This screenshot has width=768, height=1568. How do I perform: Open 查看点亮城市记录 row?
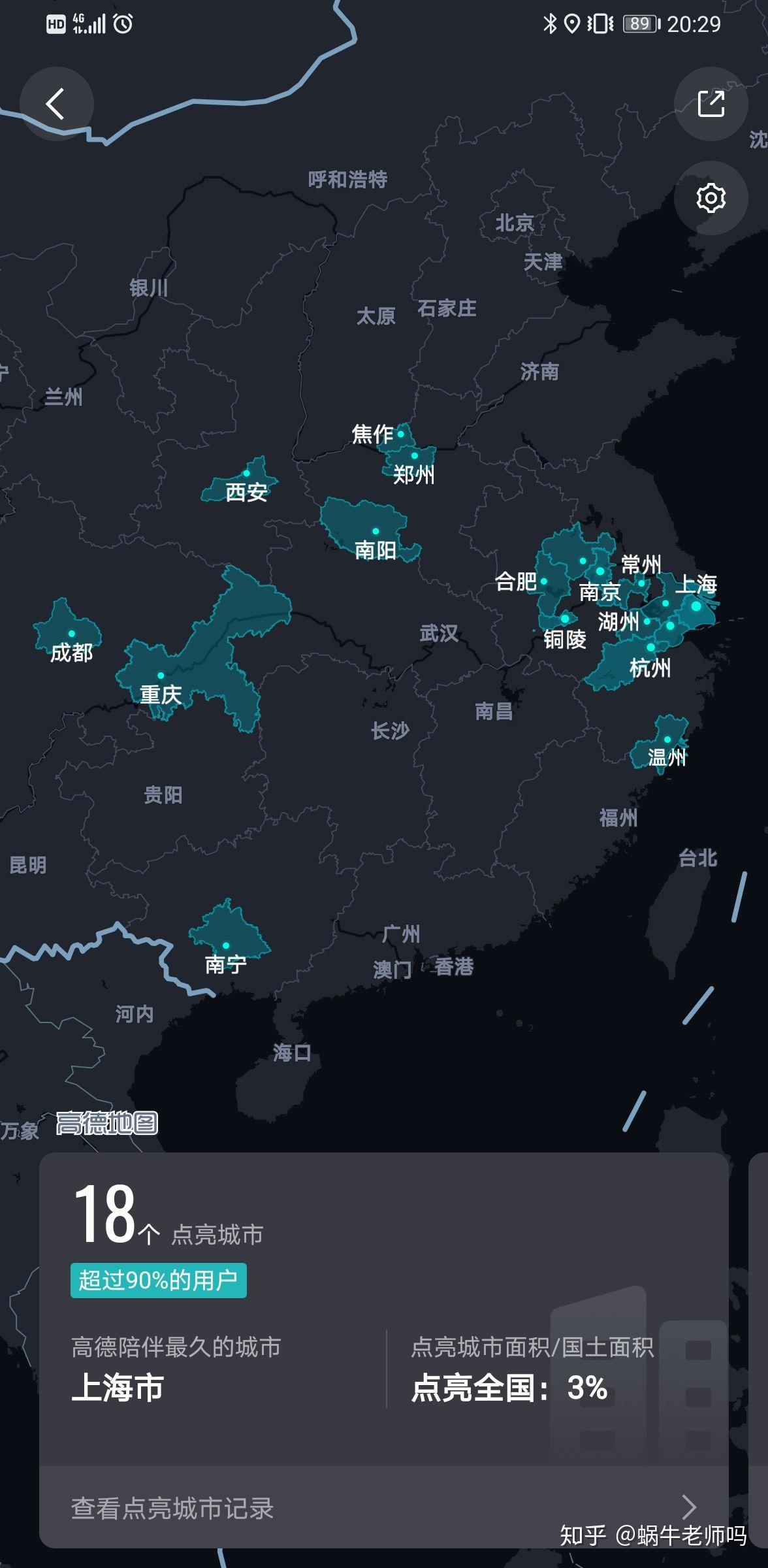click(383, 1509)
